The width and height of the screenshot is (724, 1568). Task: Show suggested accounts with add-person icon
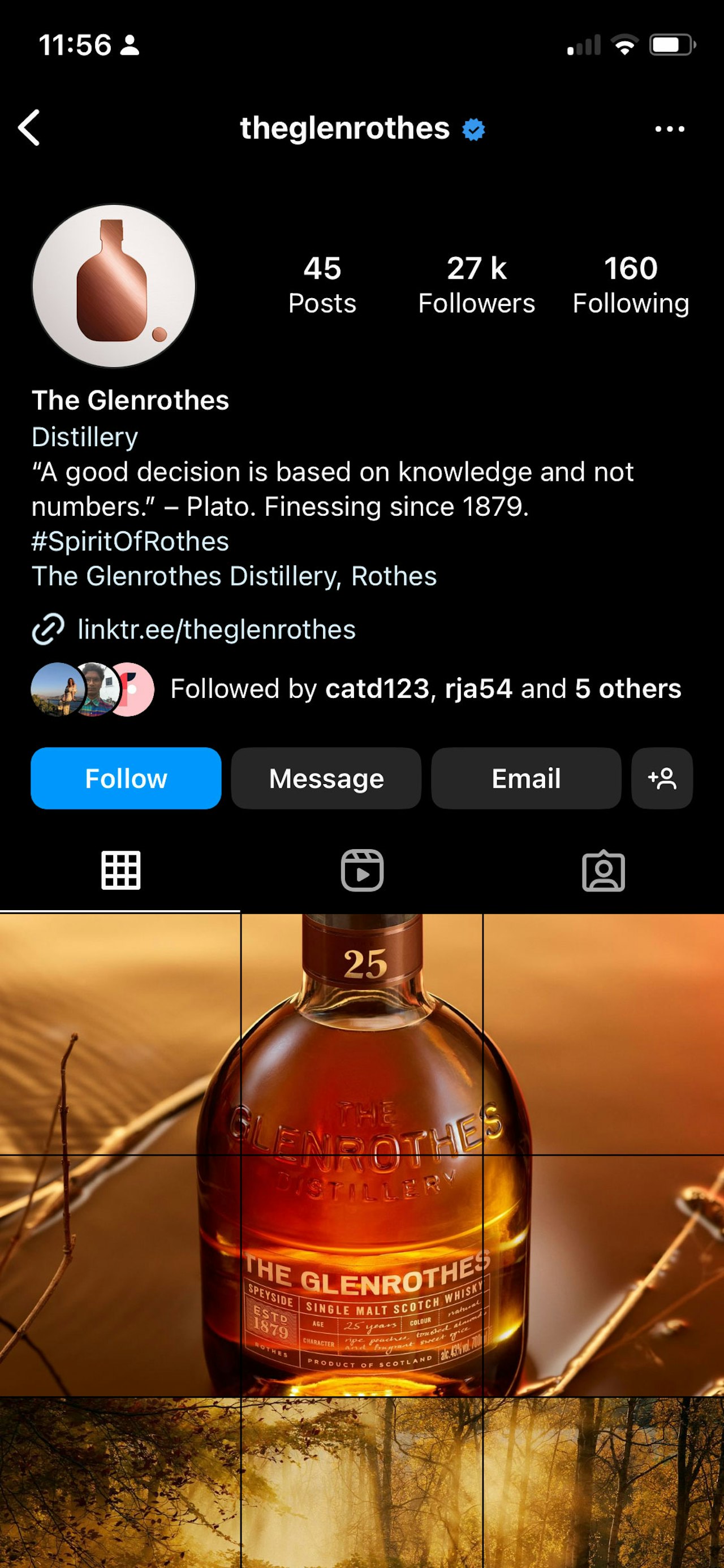coord(662,778)
